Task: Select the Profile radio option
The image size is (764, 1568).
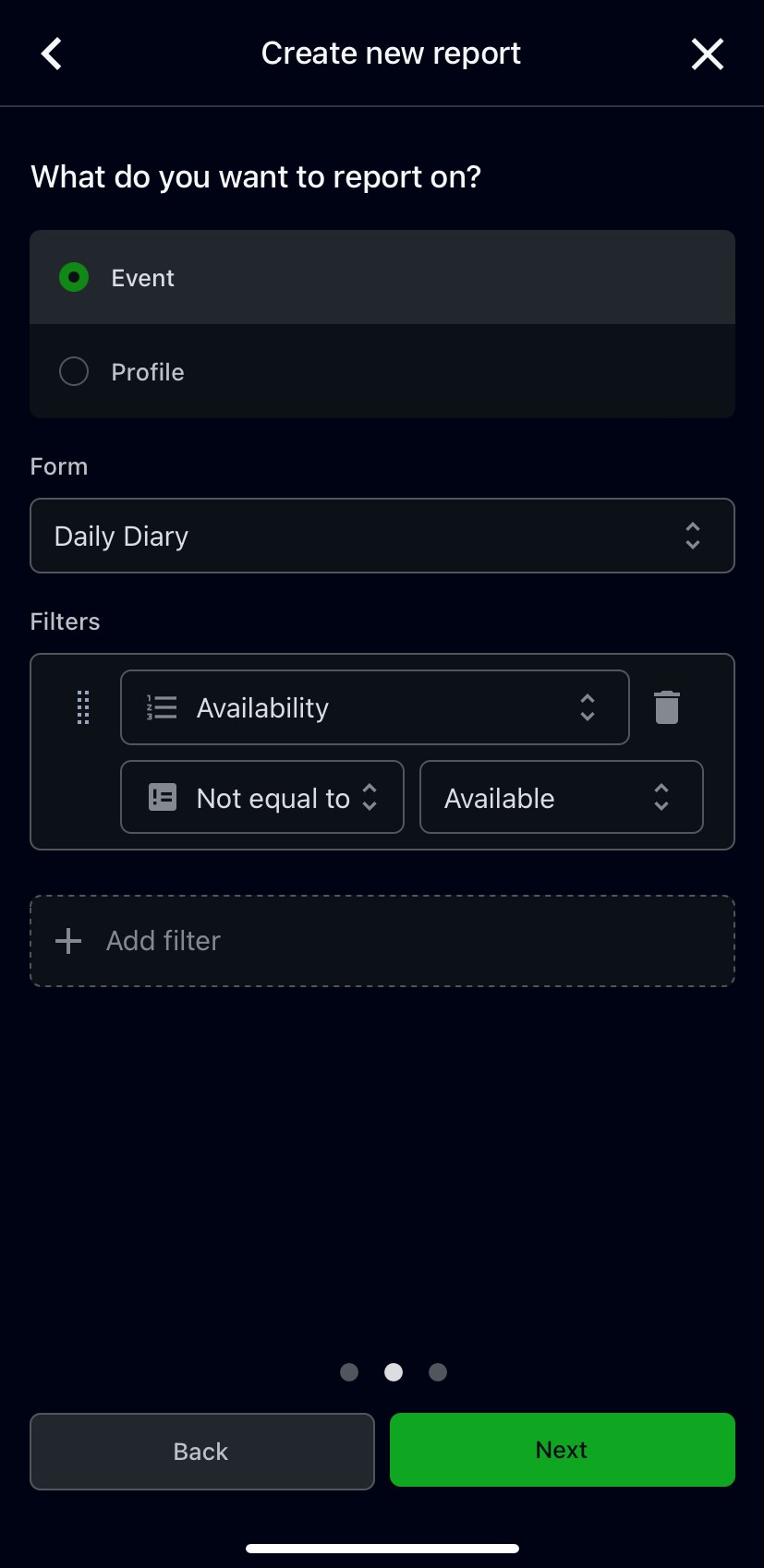Action: pos(74,371)
